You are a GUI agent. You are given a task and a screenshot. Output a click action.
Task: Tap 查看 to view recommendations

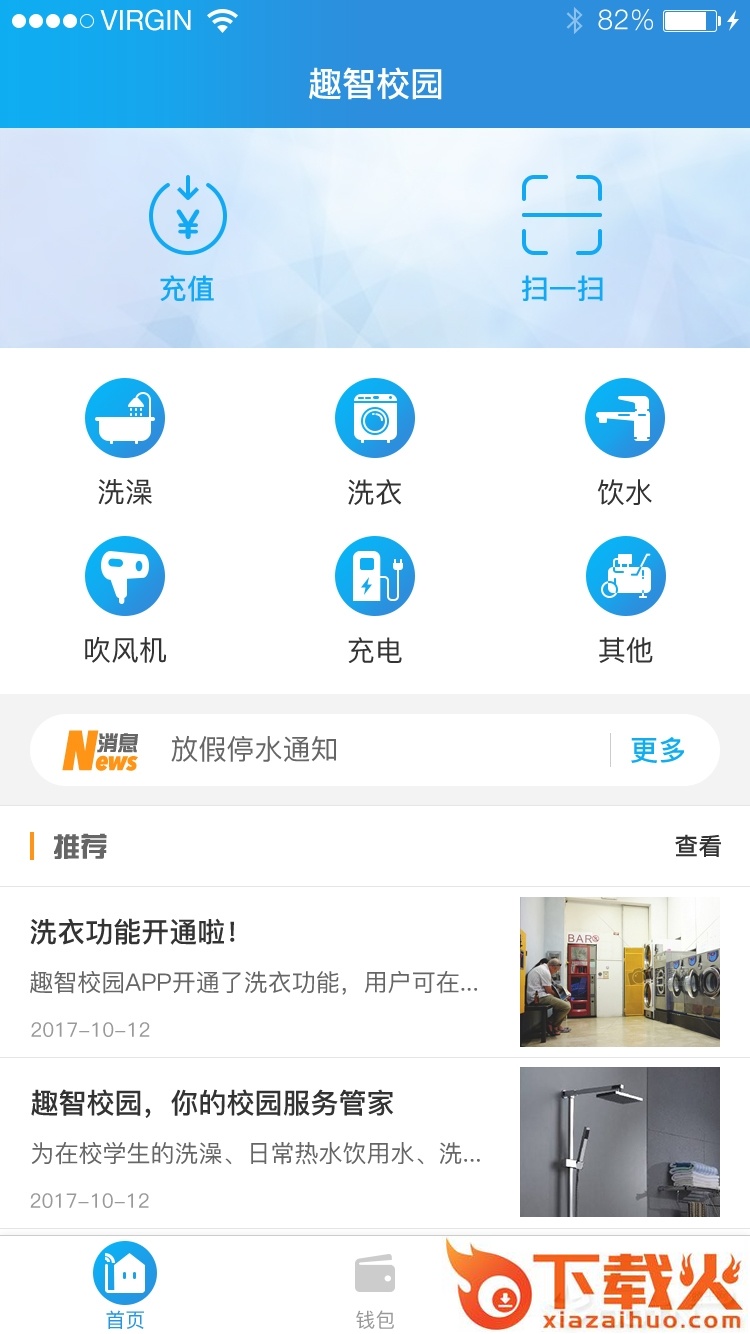[x=697, y=847]
